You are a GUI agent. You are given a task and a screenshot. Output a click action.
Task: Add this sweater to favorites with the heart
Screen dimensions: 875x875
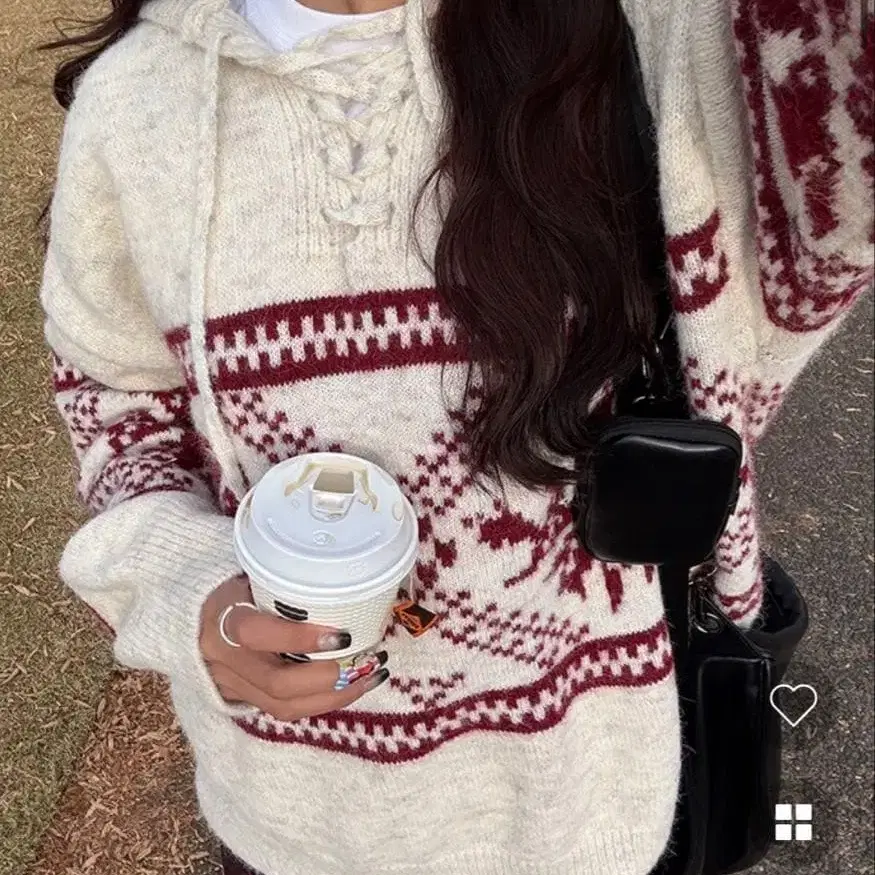tap(793, 704)
